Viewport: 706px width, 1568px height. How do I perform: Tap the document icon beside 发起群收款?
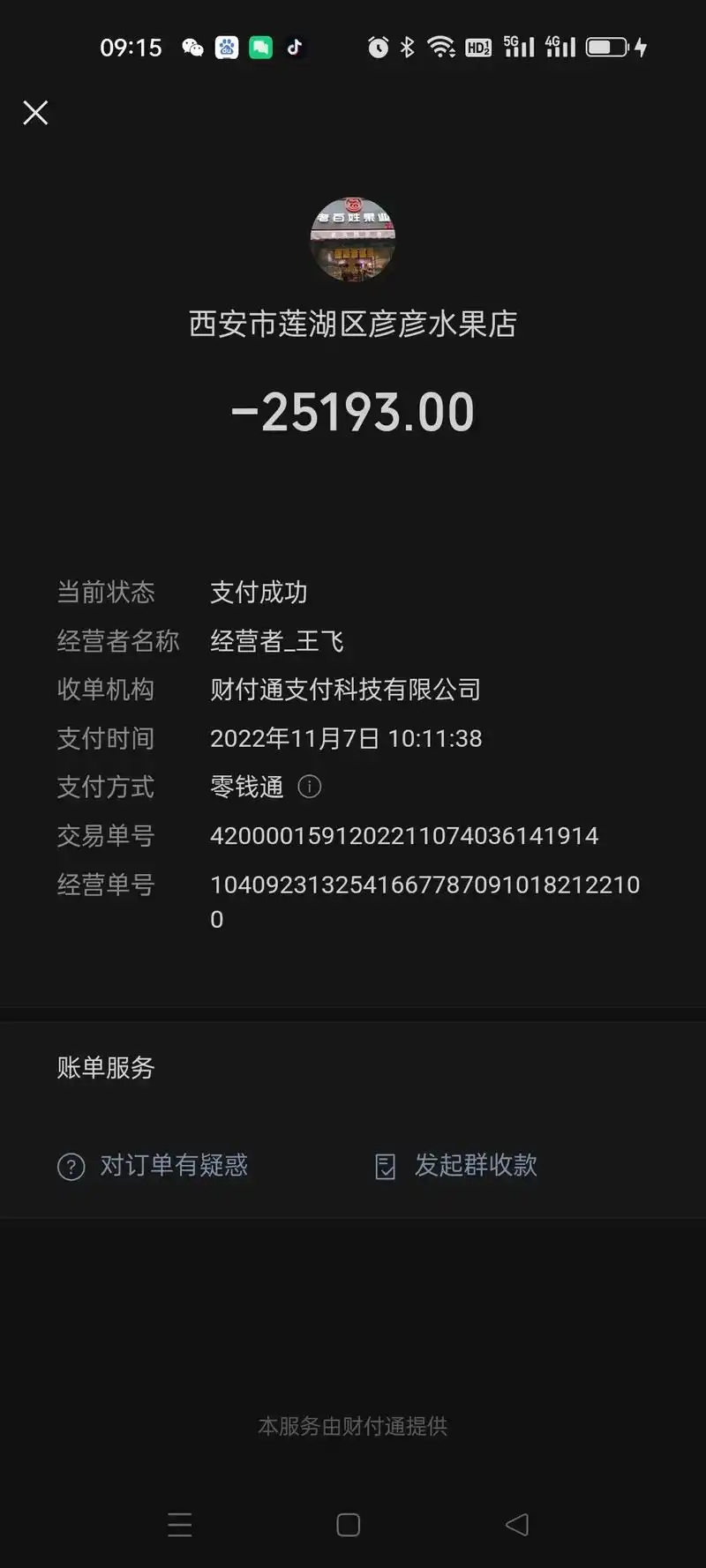point(386,1165)
